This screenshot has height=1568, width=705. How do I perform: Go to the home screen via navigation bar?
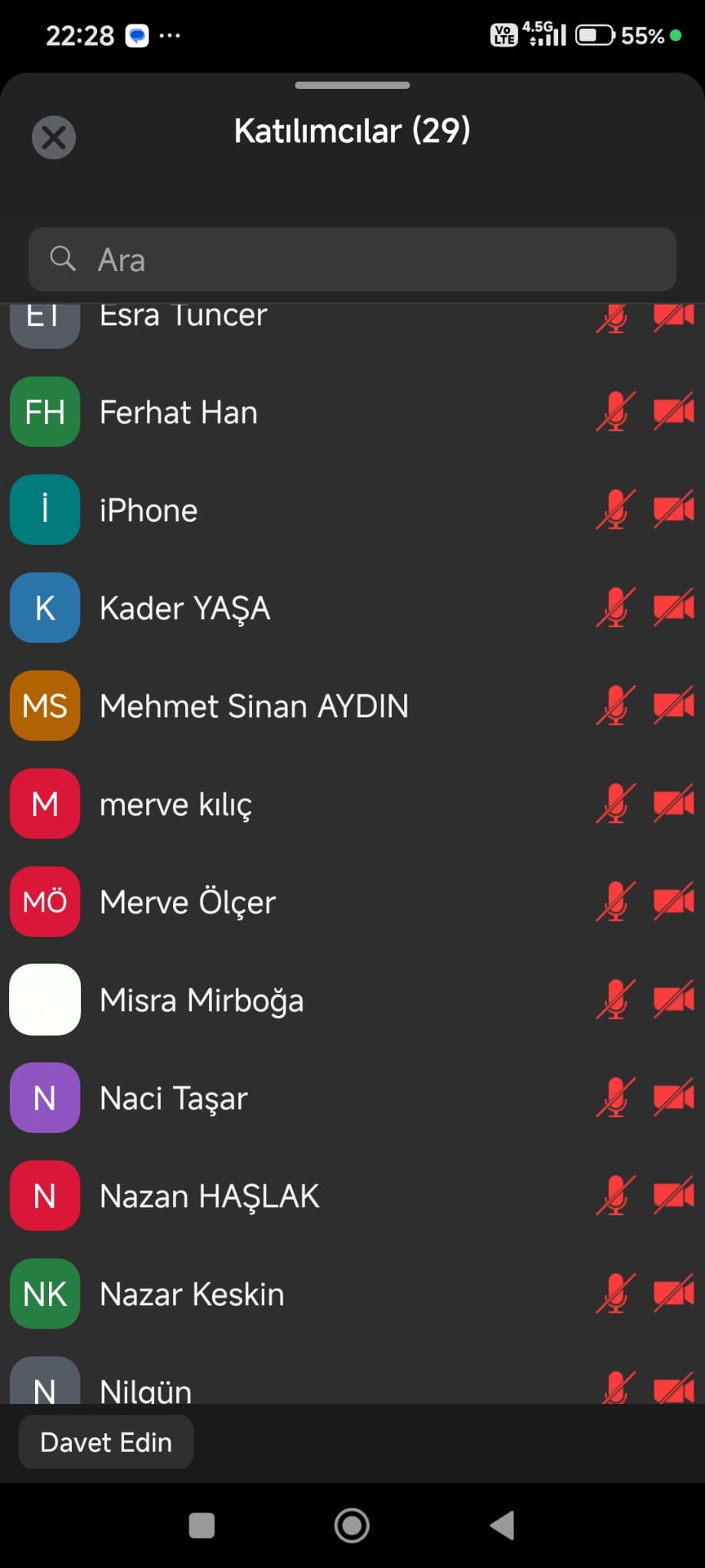point(352,1525)
